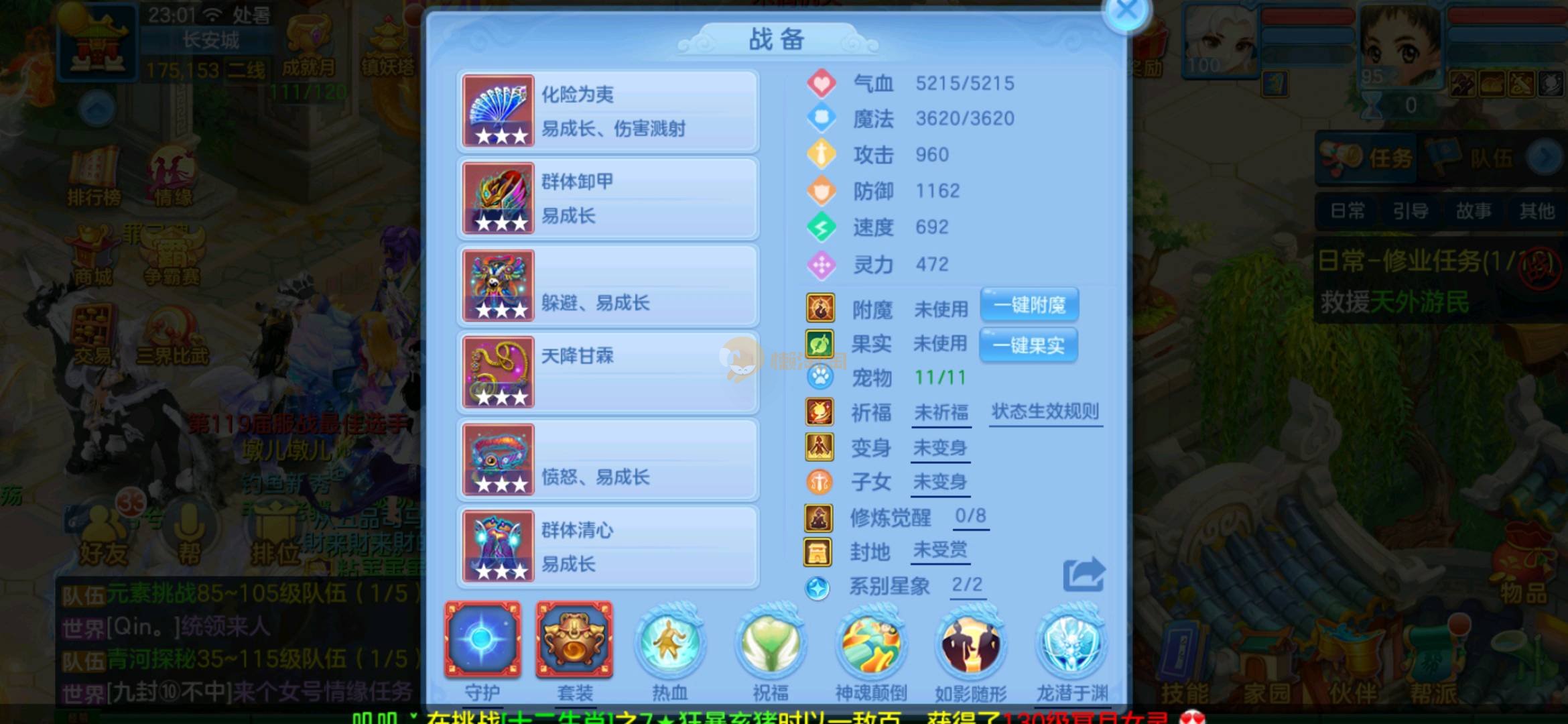This screenshot has height=724, width=1568.
Task: Open the 祝福 skill icon
Action: [x=770, y=644]
